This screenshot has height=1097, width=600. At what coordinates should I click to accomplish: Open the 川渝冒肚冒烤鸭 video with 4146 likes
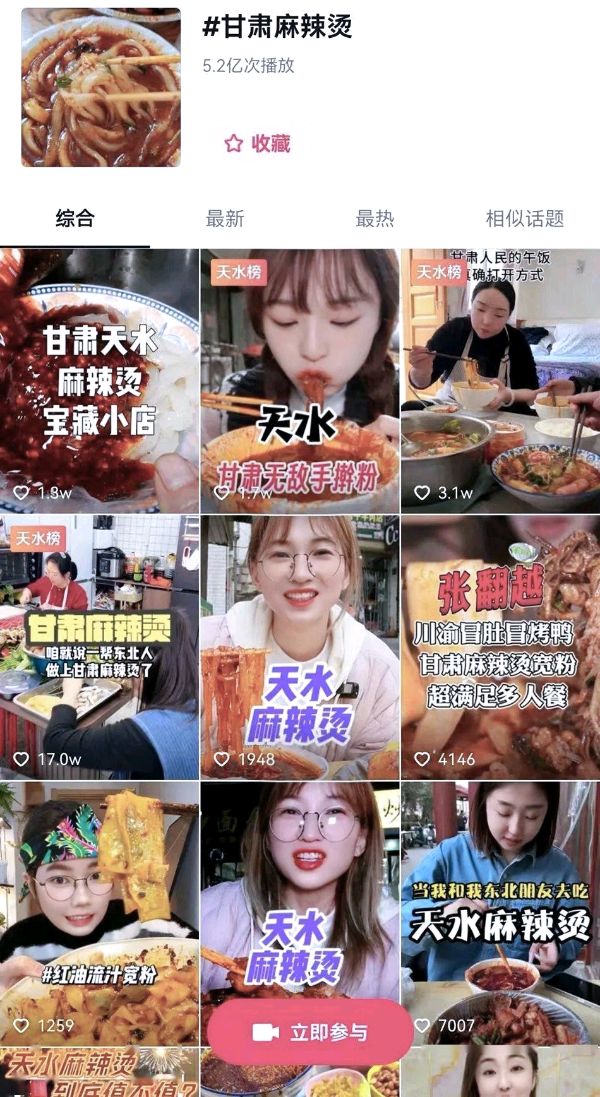click(500, 647)
